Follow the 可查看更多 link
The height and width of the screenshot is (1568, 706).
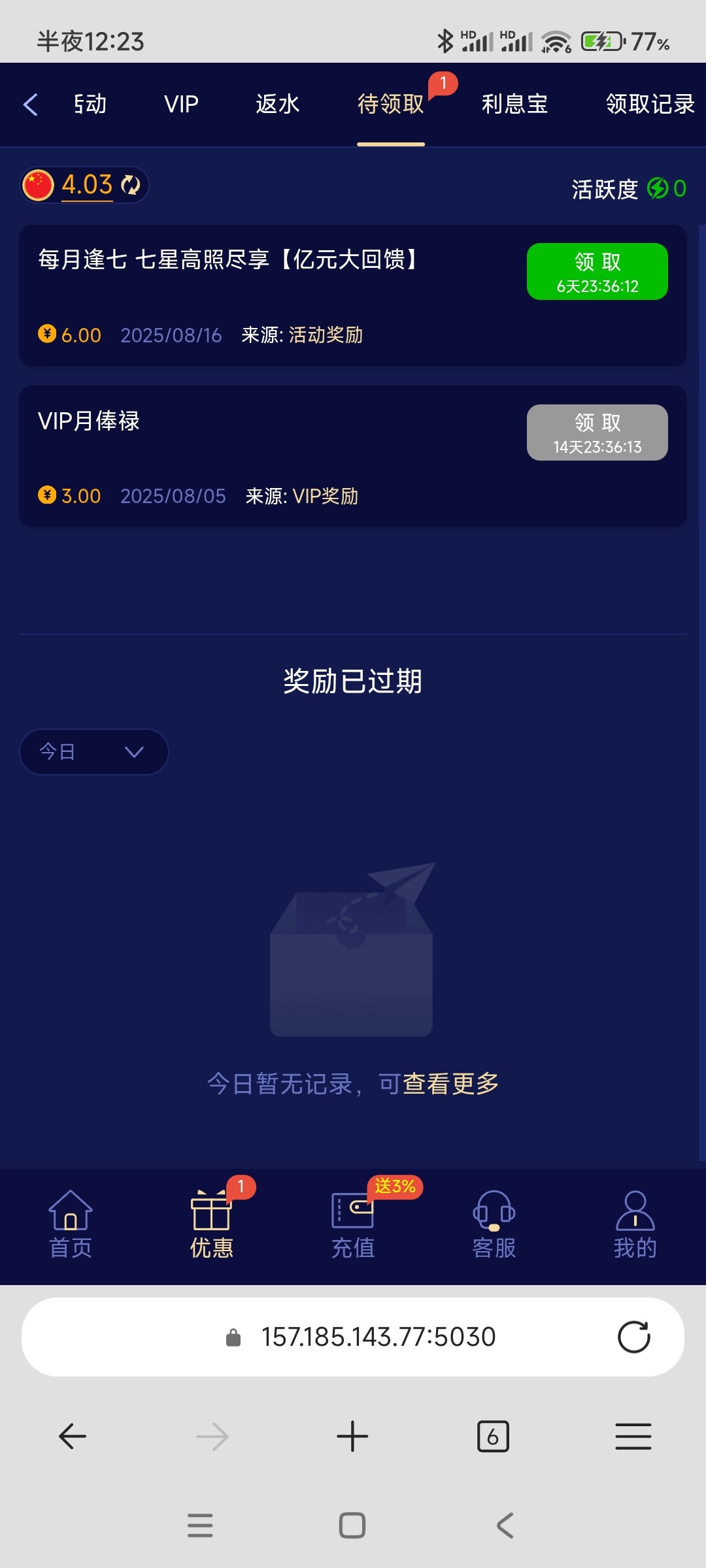click(x=438, y=1084)
